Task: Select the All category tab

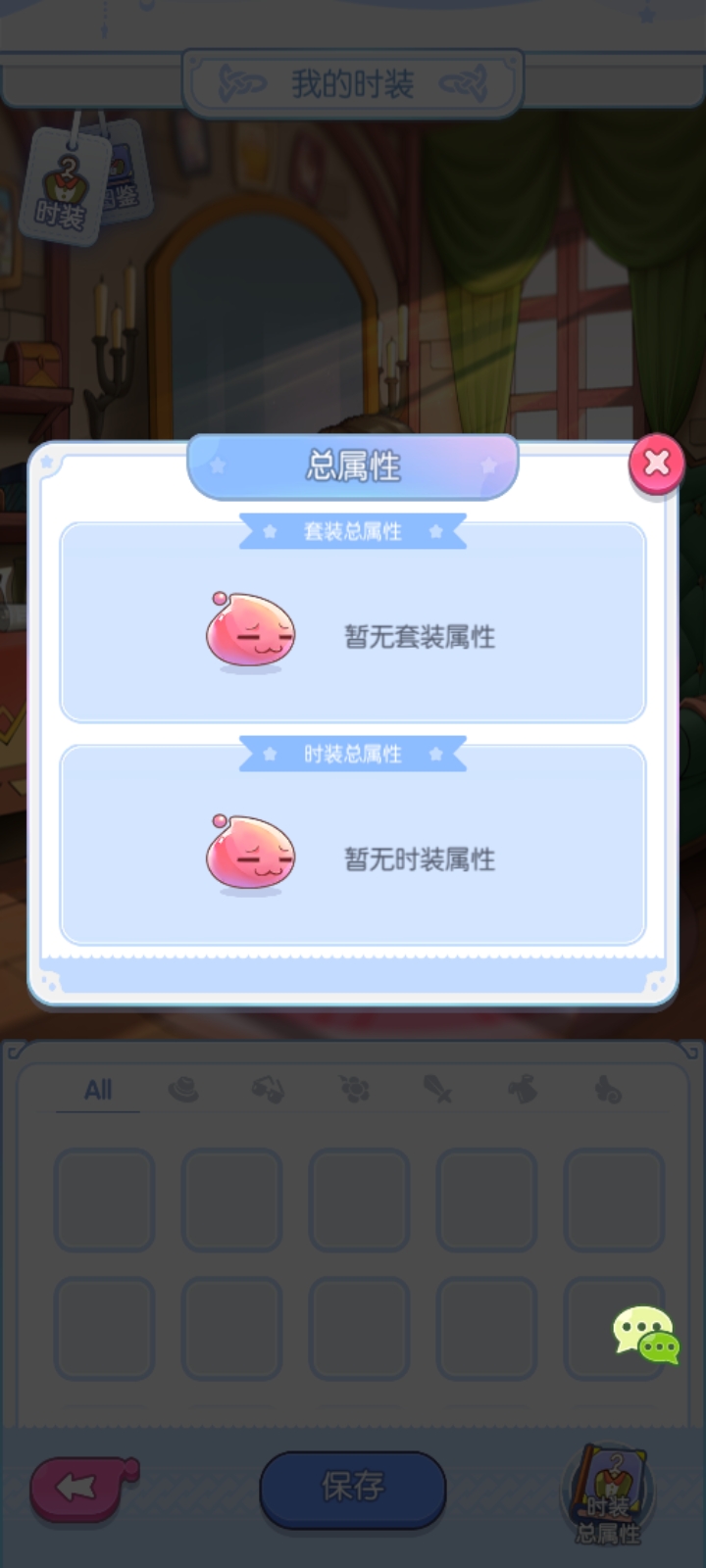Action: (x=98, y=1090)
